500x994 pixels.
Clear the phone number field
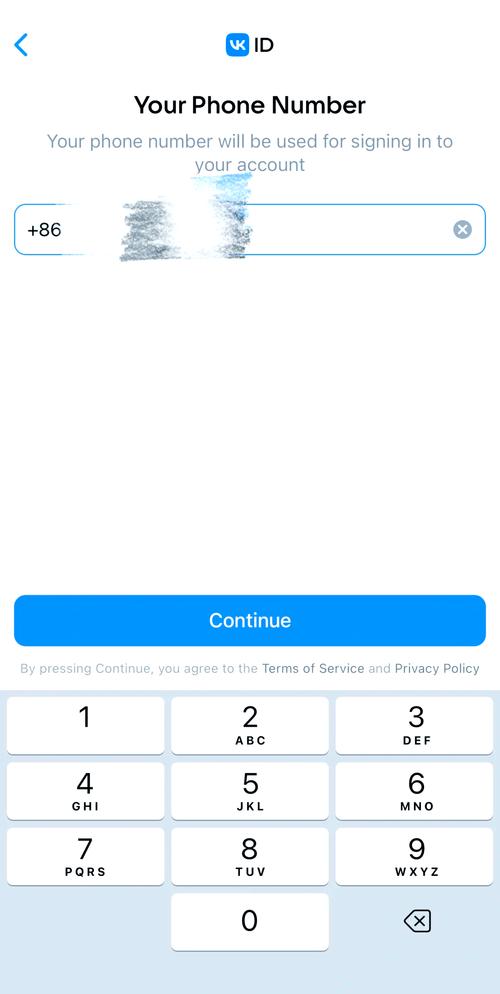[463, 229]
